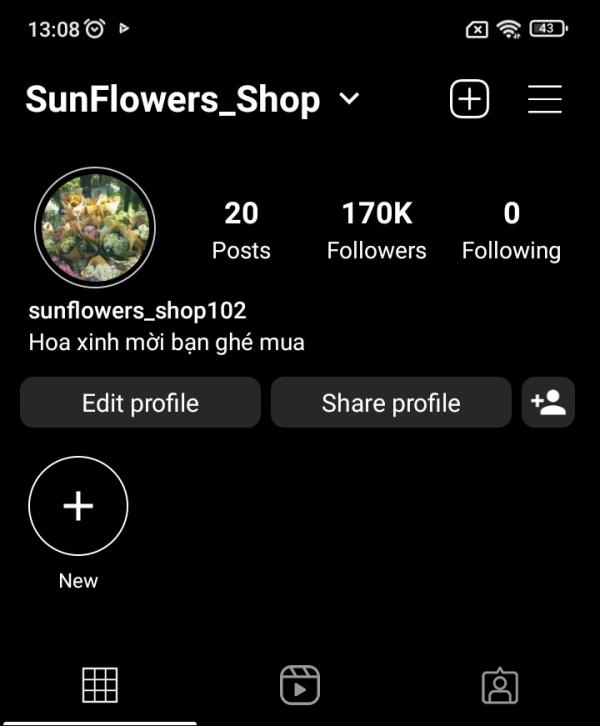Share profile with others
Viewport: 600px width, 726px height.
click(x=391, y=403)
